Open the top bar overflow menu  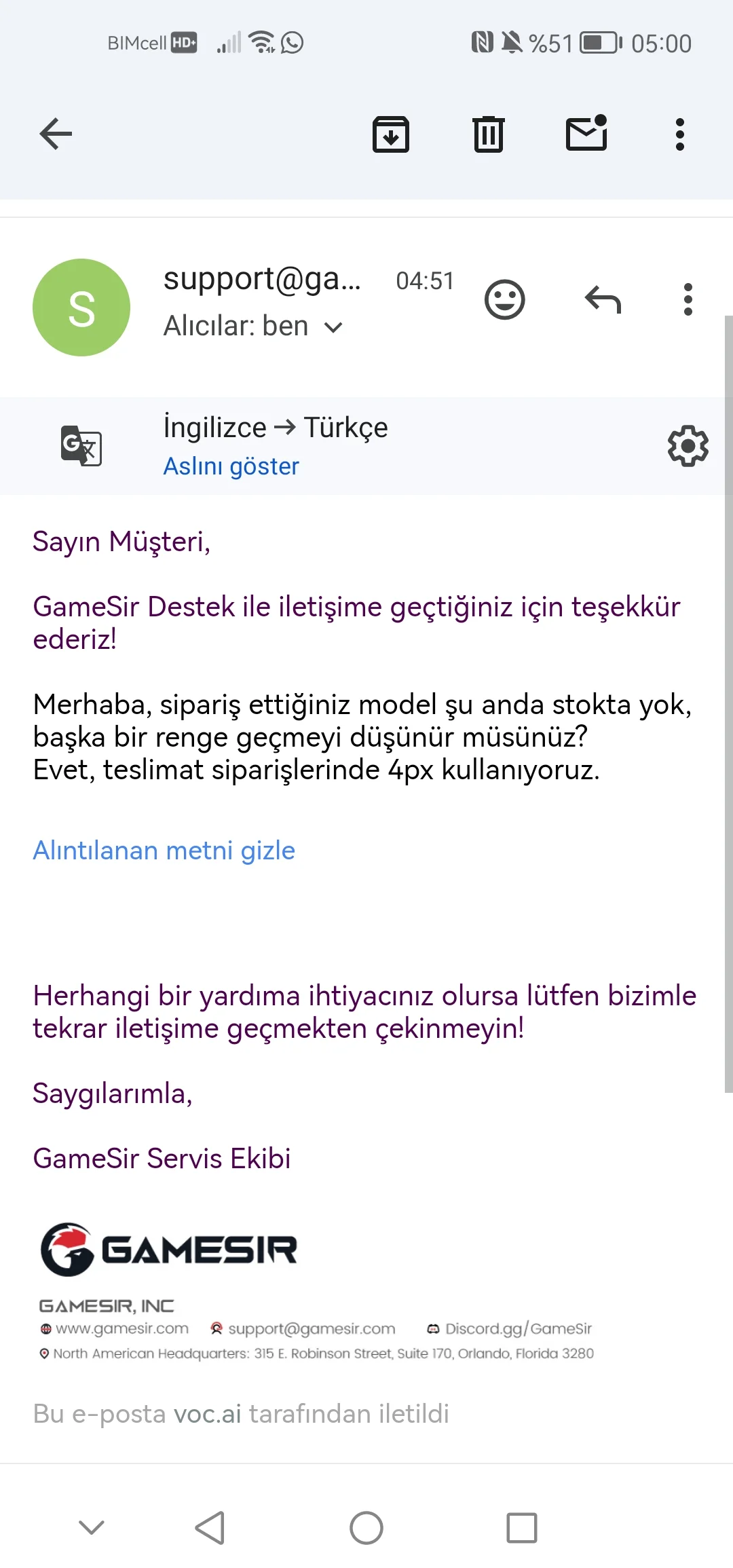[679, 134]
